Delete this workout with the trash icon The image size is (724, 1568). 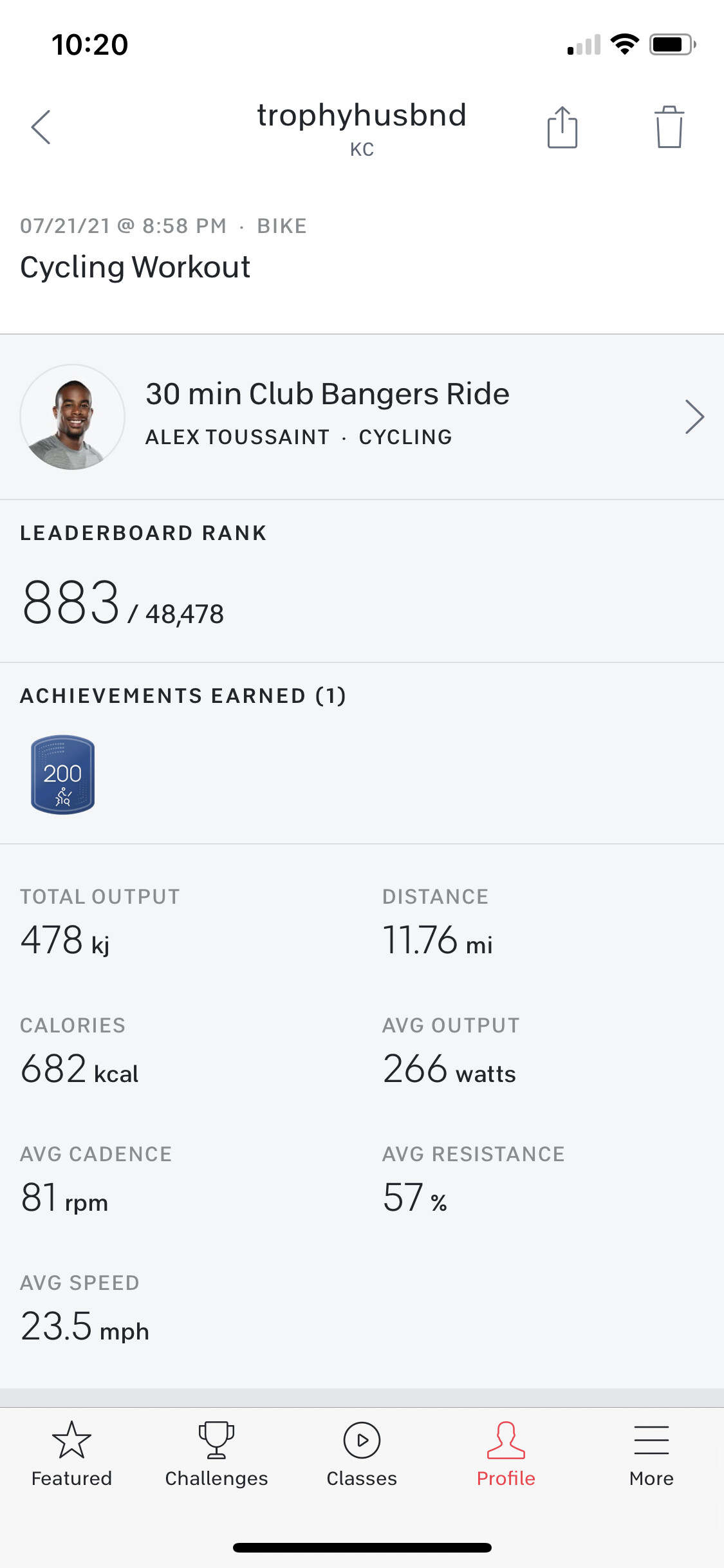669,127
